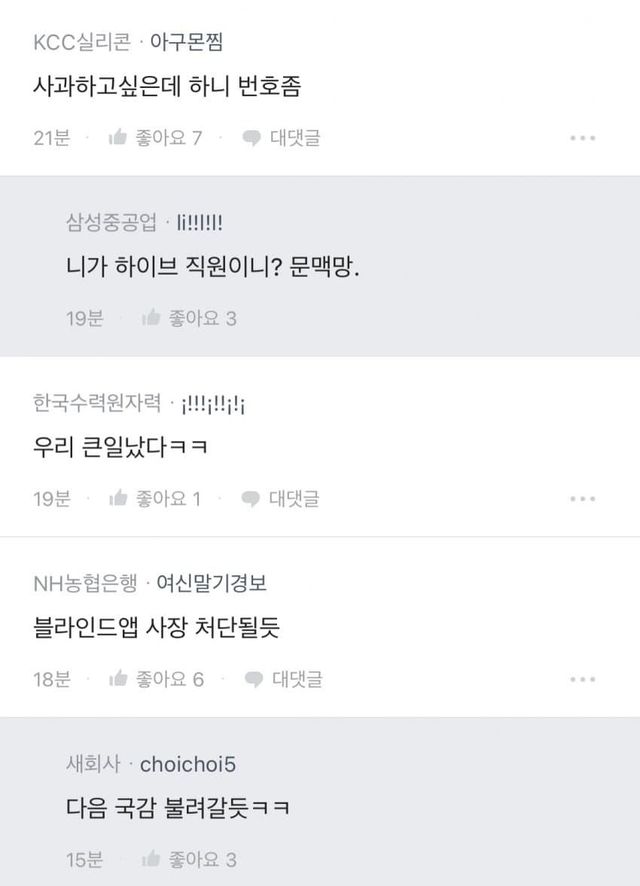Open more options for NH농협은행 comment
This screenshot has height=886, width=640.
coord(583,679)
